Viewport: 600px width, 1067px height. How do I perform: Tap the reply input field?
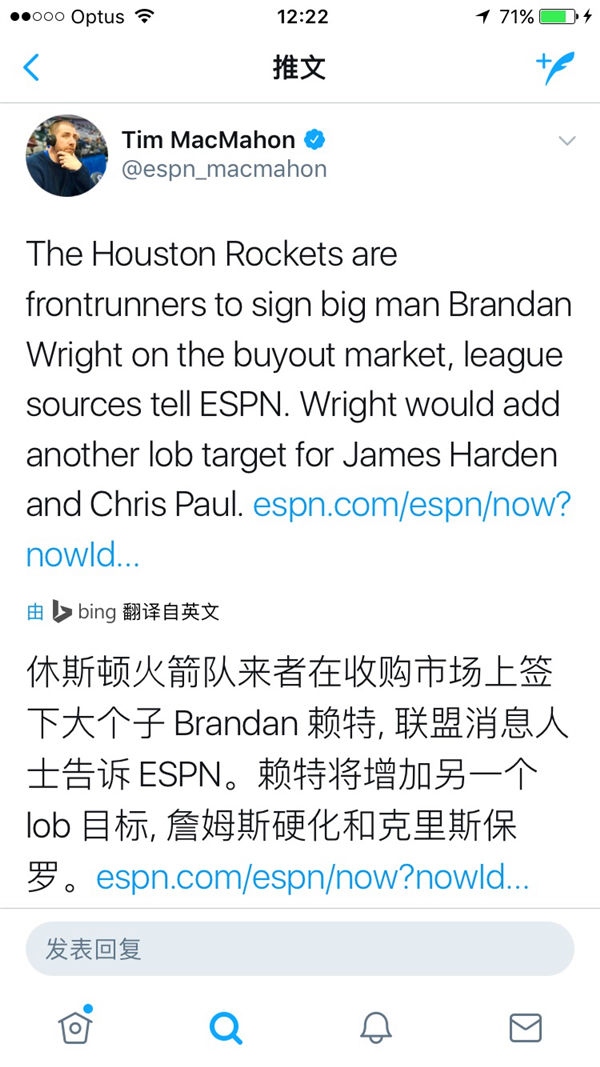pyautogui.click(x=300, y=949)
